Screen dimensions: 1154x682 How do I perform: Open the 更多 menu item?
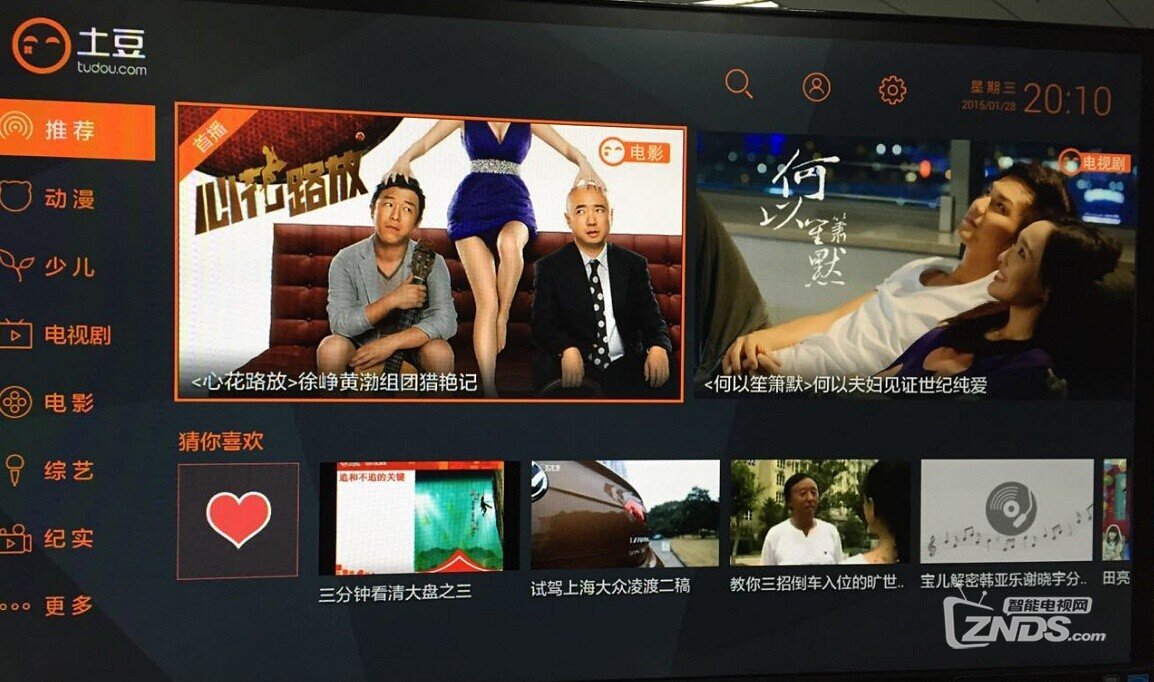(x=68, y=605)
